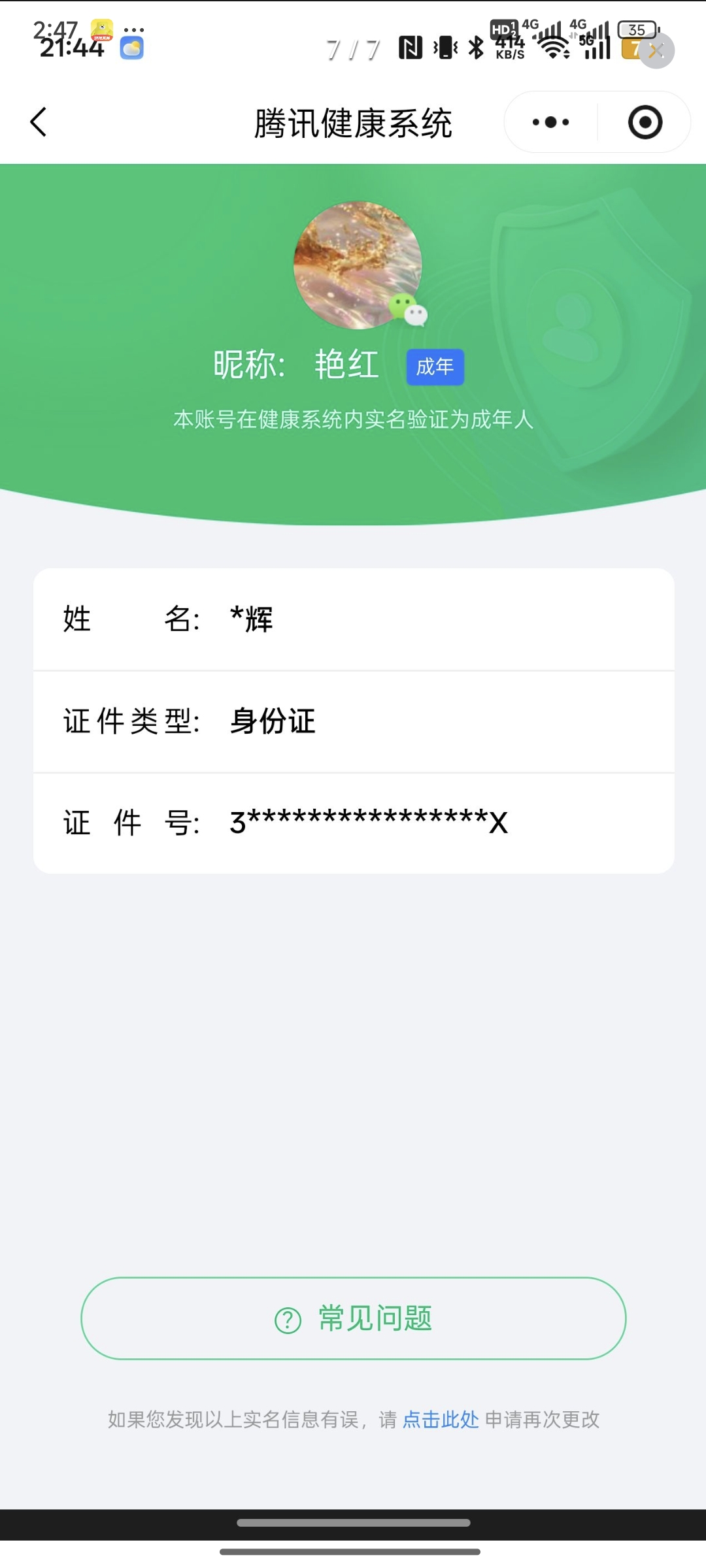Tap the user avatar photo
706x1568 pixels.
click(x=358, y=265)
